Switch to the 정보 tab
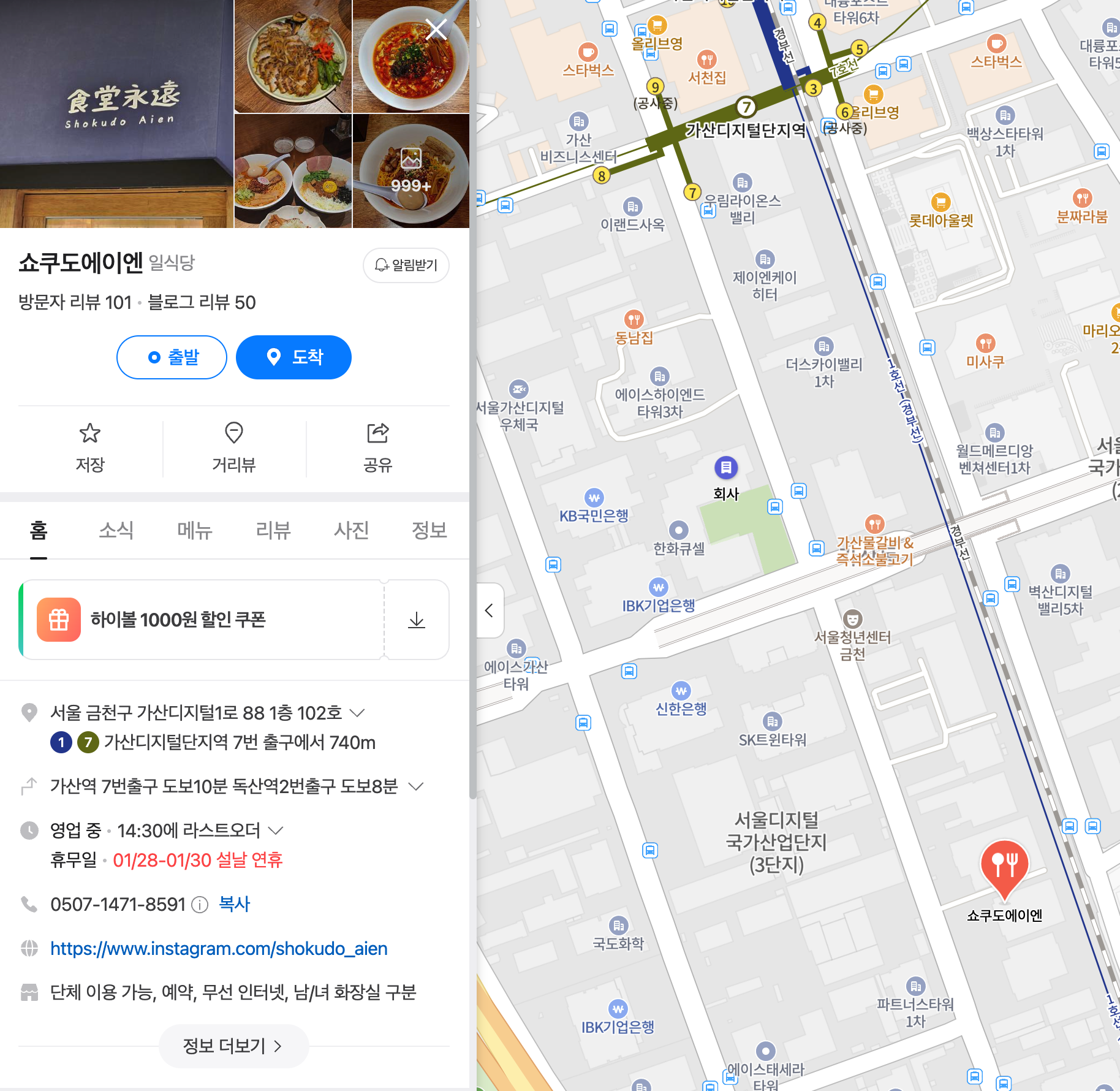This screenshot has height=1091, width=1120. tap(429, 530)
